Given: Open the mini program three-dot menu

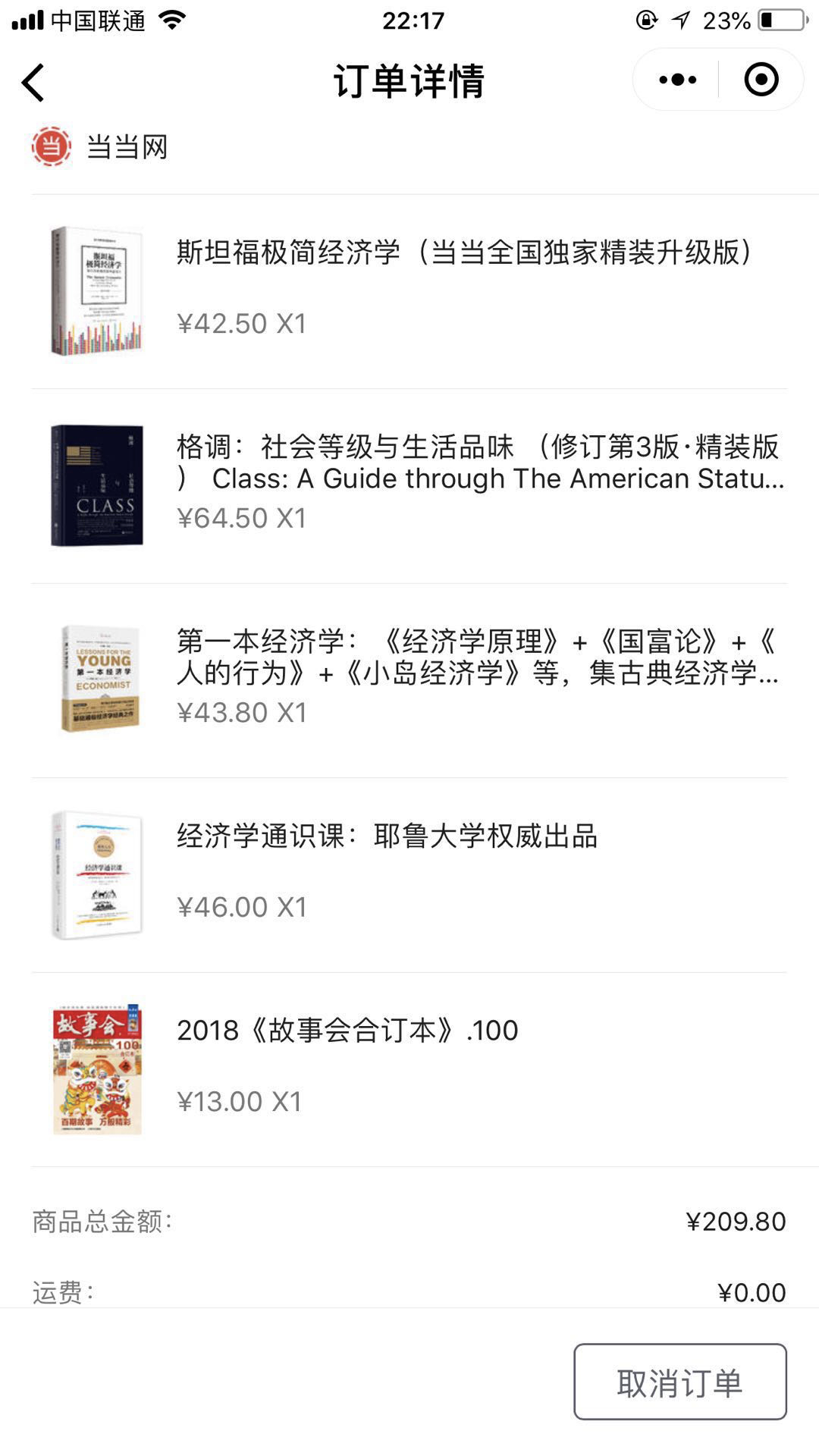Looking at the screenshot, I should [x=677, y=80].
